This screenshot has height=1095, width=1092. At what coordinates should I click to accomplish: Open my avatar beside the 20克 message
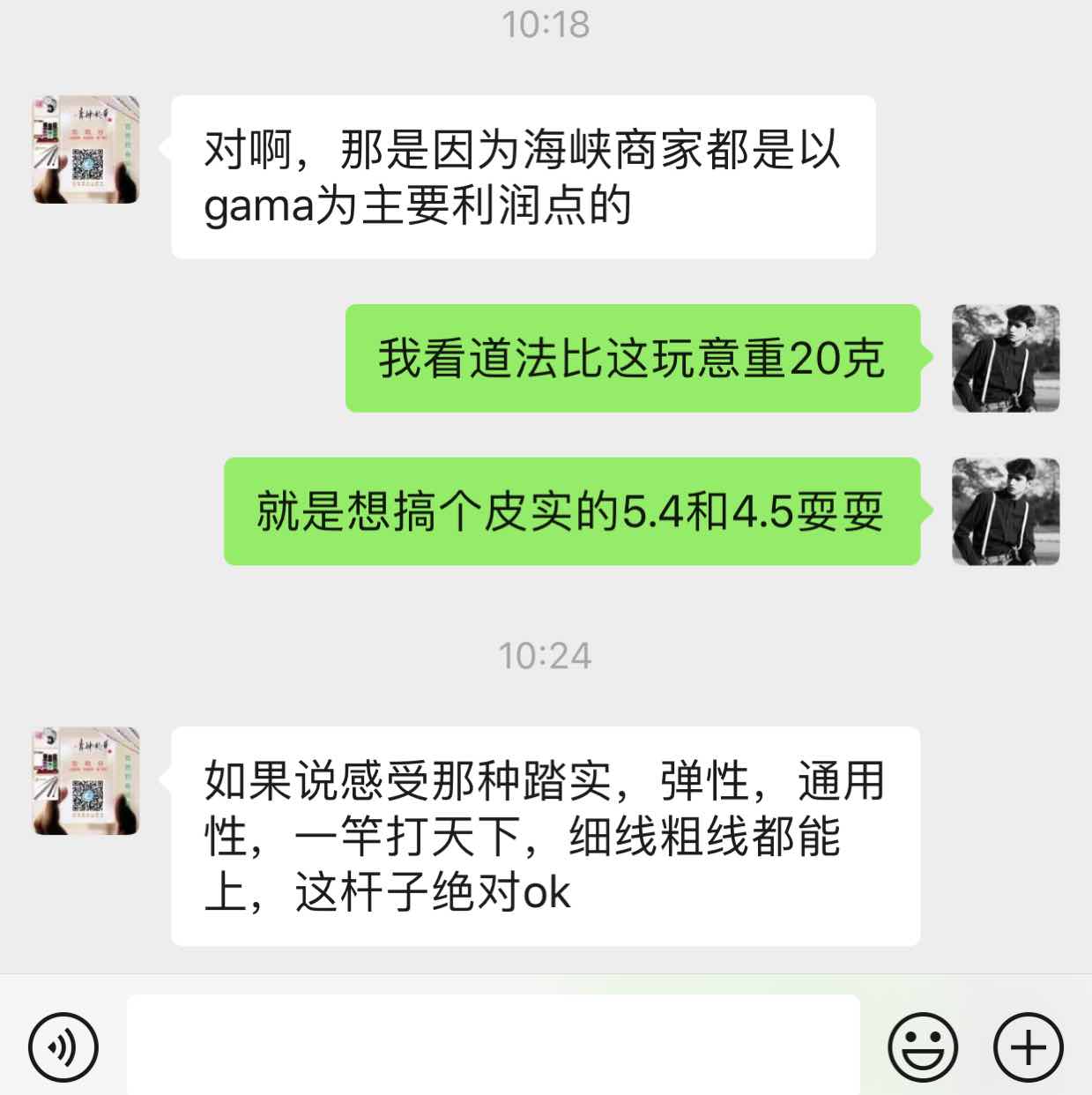1006,358
